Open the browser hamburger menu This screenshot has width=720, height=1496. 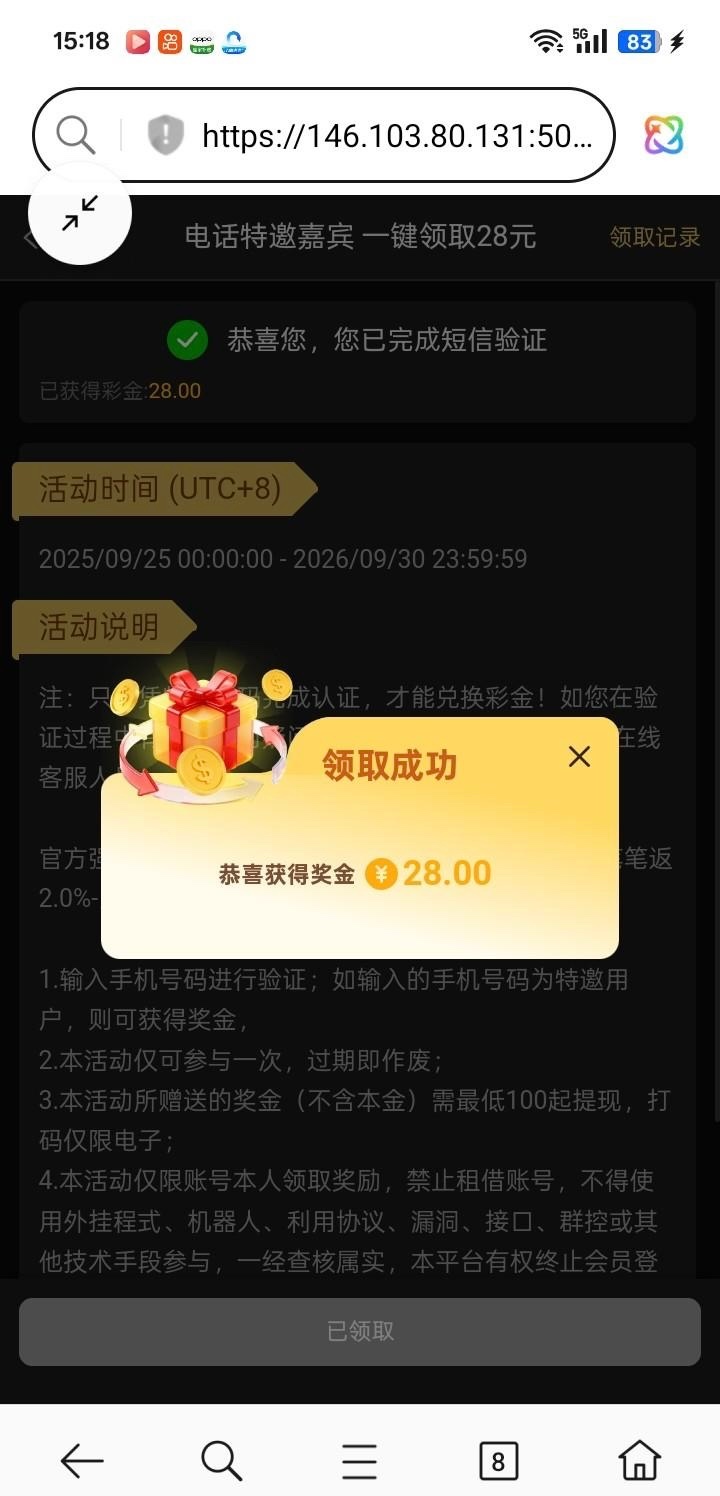(x=359, y=1461)
